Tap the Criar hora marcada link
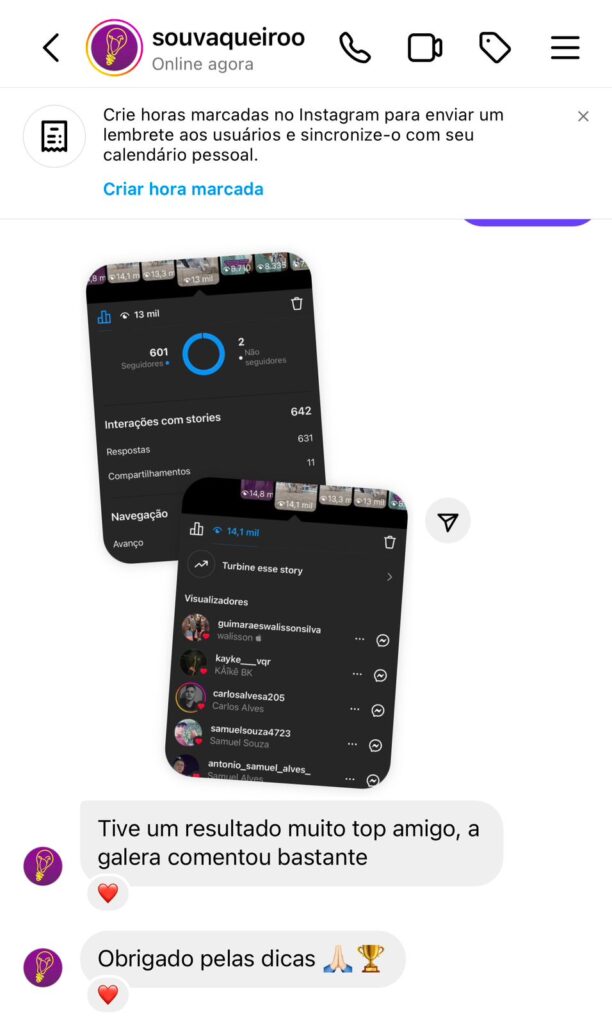Image resolution: width=612 pixels, height=1024 pixels. tap(183, 189)
